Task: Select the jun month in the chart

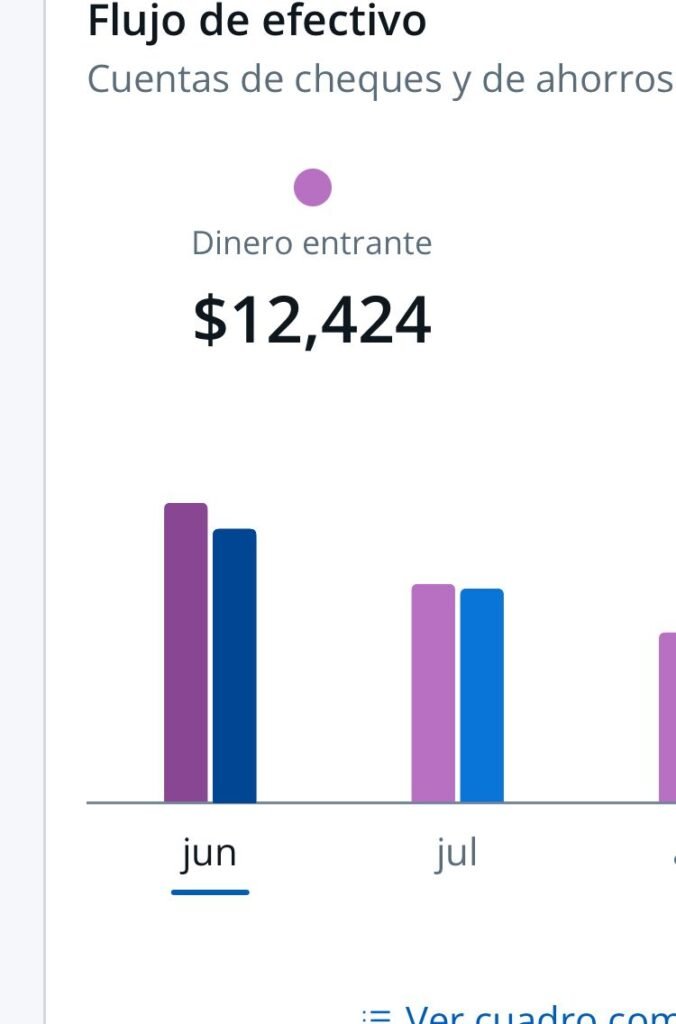Action: (209, 855)
